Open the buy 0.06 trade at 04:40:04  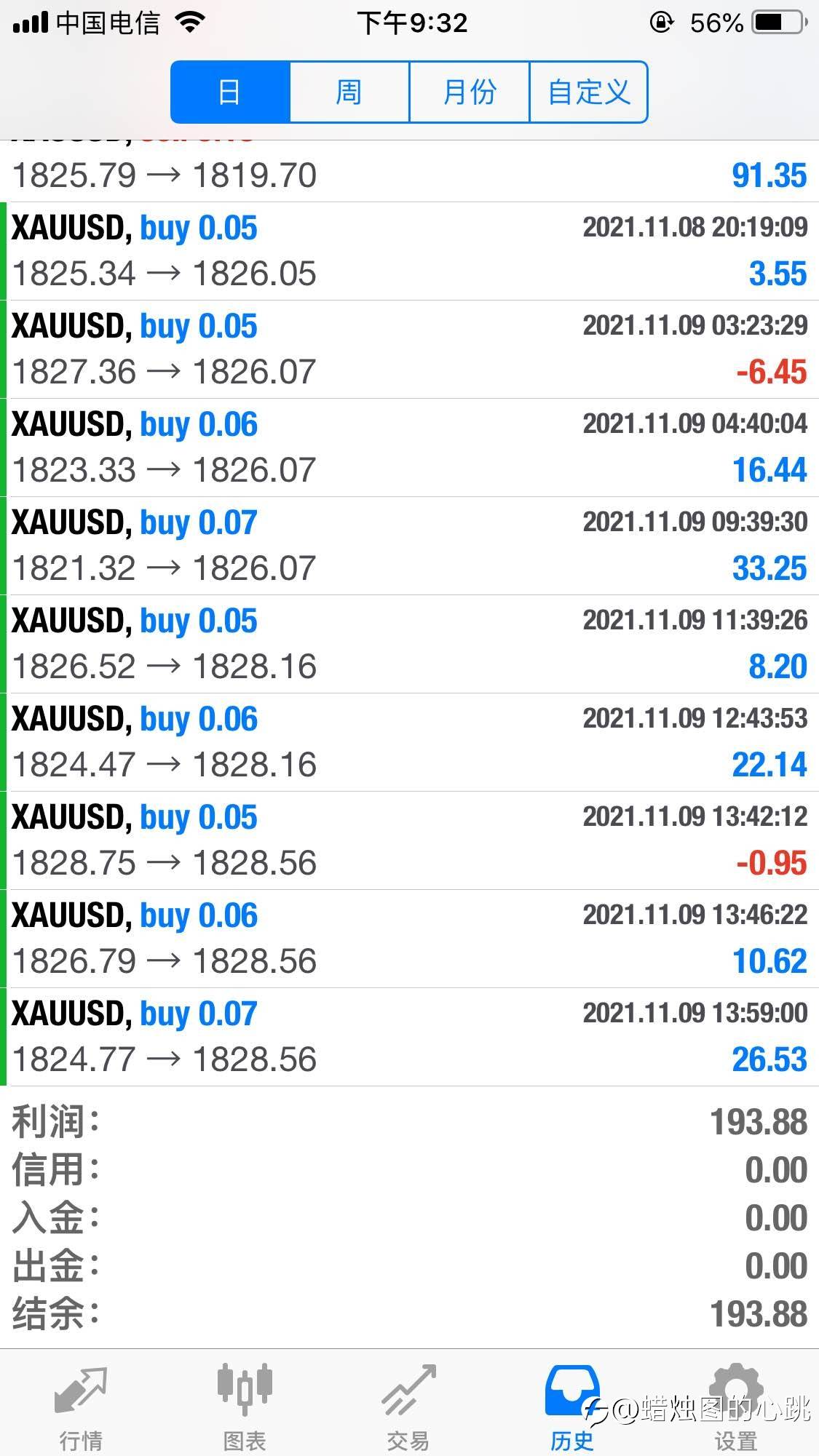tap(409, 447)
